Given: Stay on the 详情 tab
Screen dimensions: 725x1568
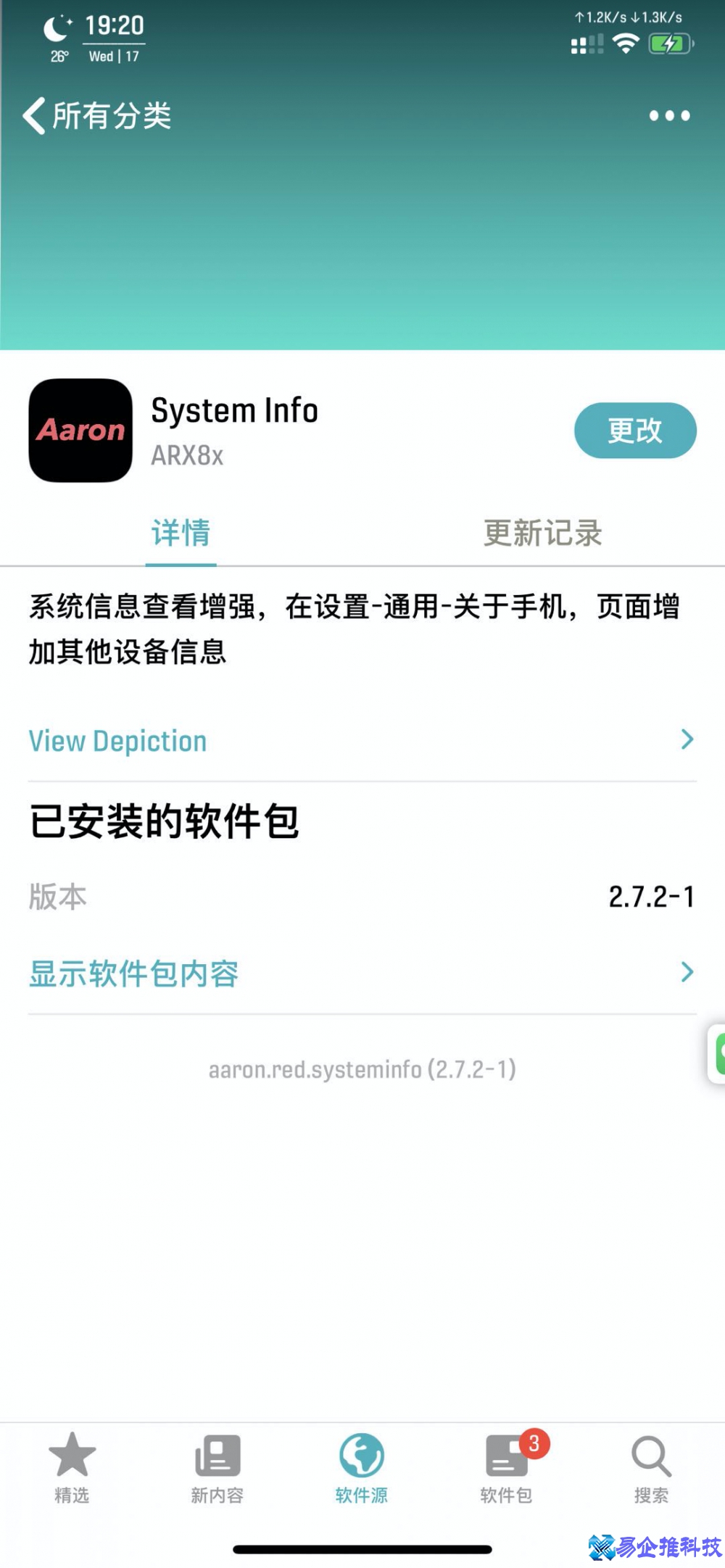Looking at the screenshot, I should click(181, 534).
